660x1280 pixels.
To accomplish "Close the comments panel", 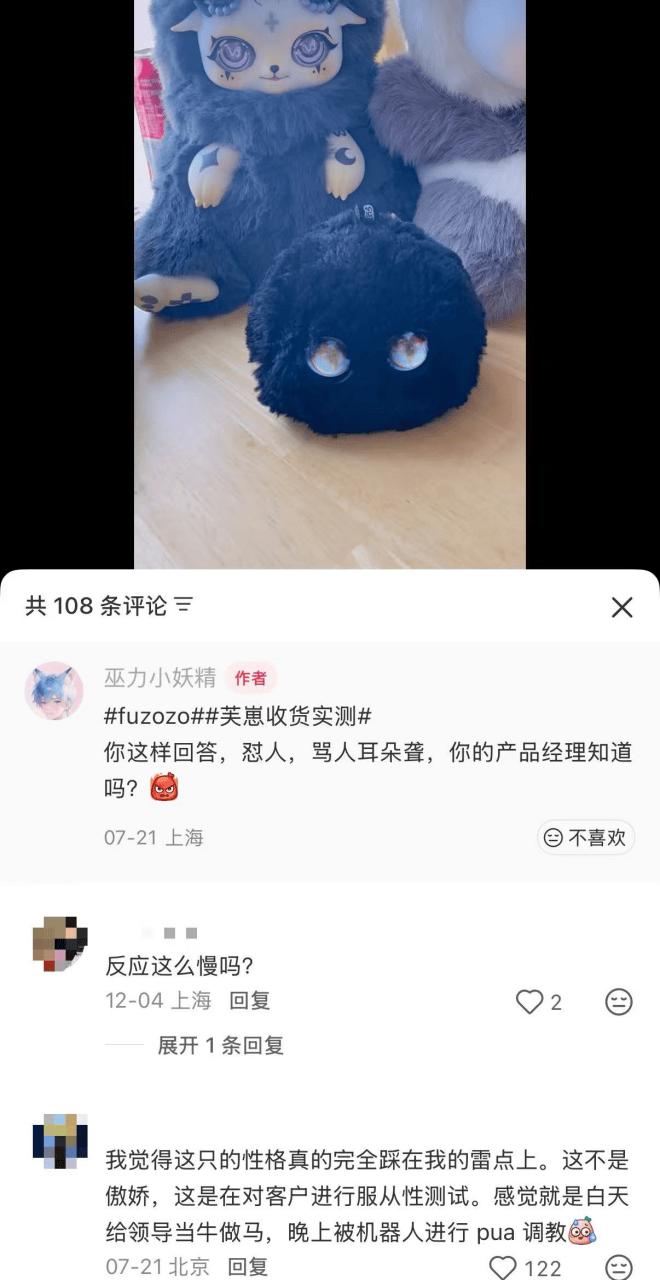I will tap(622, 607).
